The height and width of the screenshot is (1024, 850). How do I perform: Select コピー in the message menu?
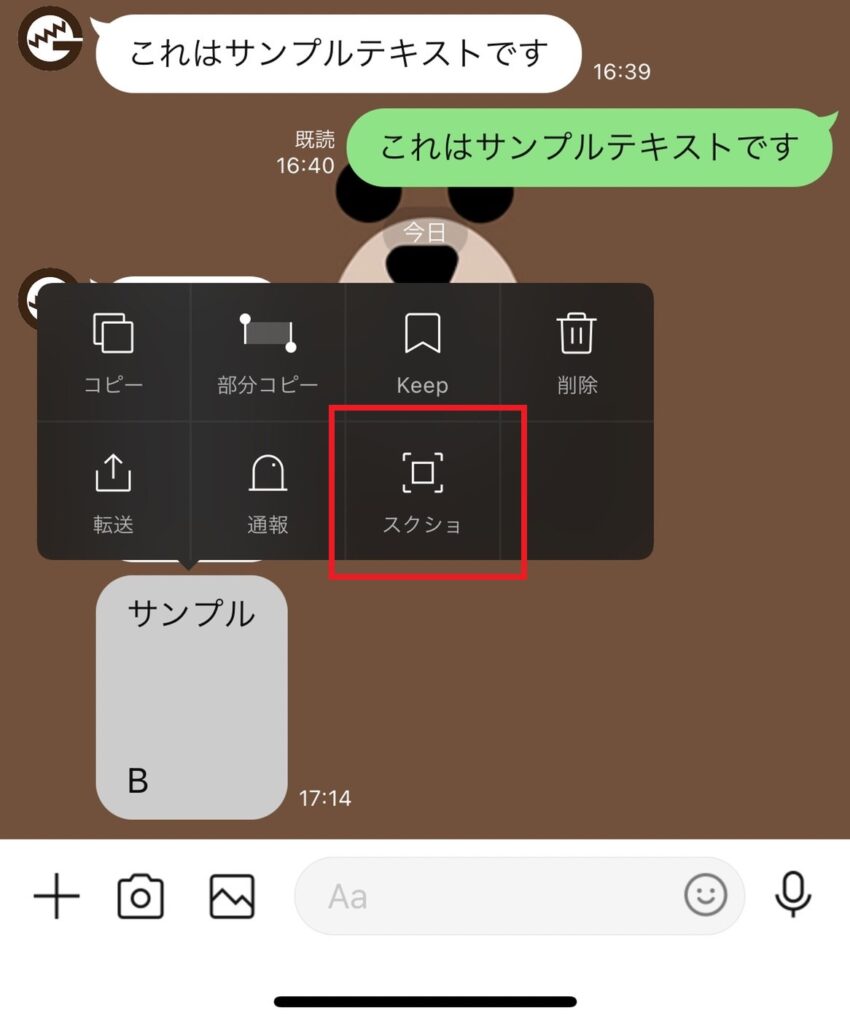(x=113, y=352)
